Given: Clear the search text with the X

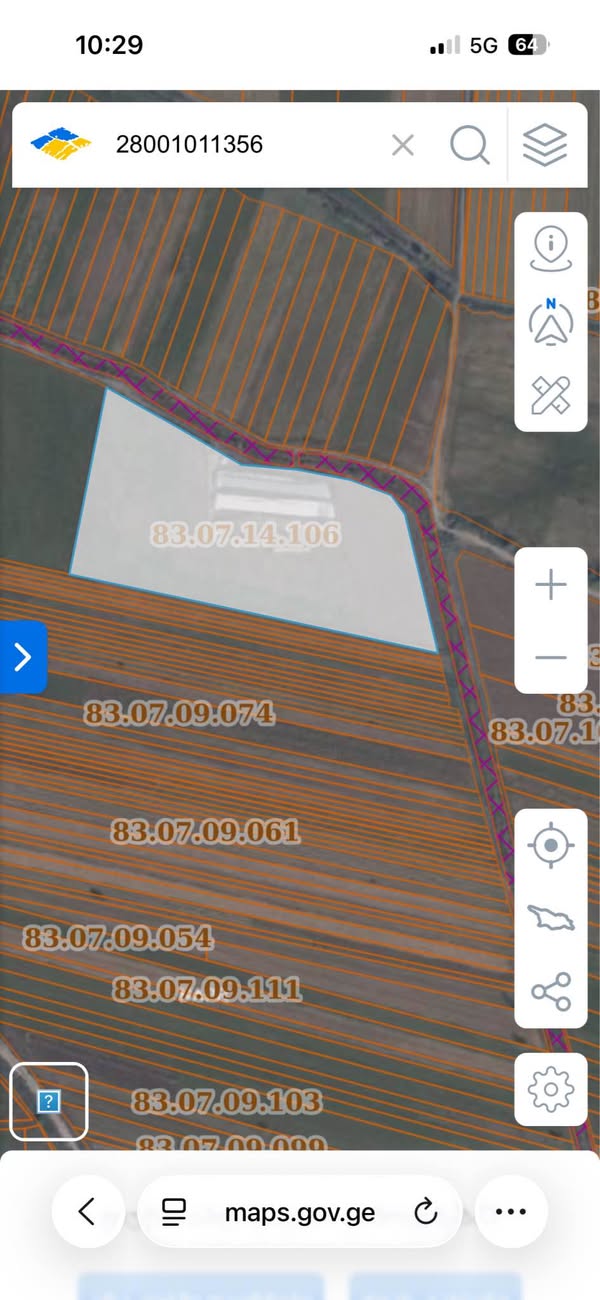Looking at the screenshot, I should point(402,146).
